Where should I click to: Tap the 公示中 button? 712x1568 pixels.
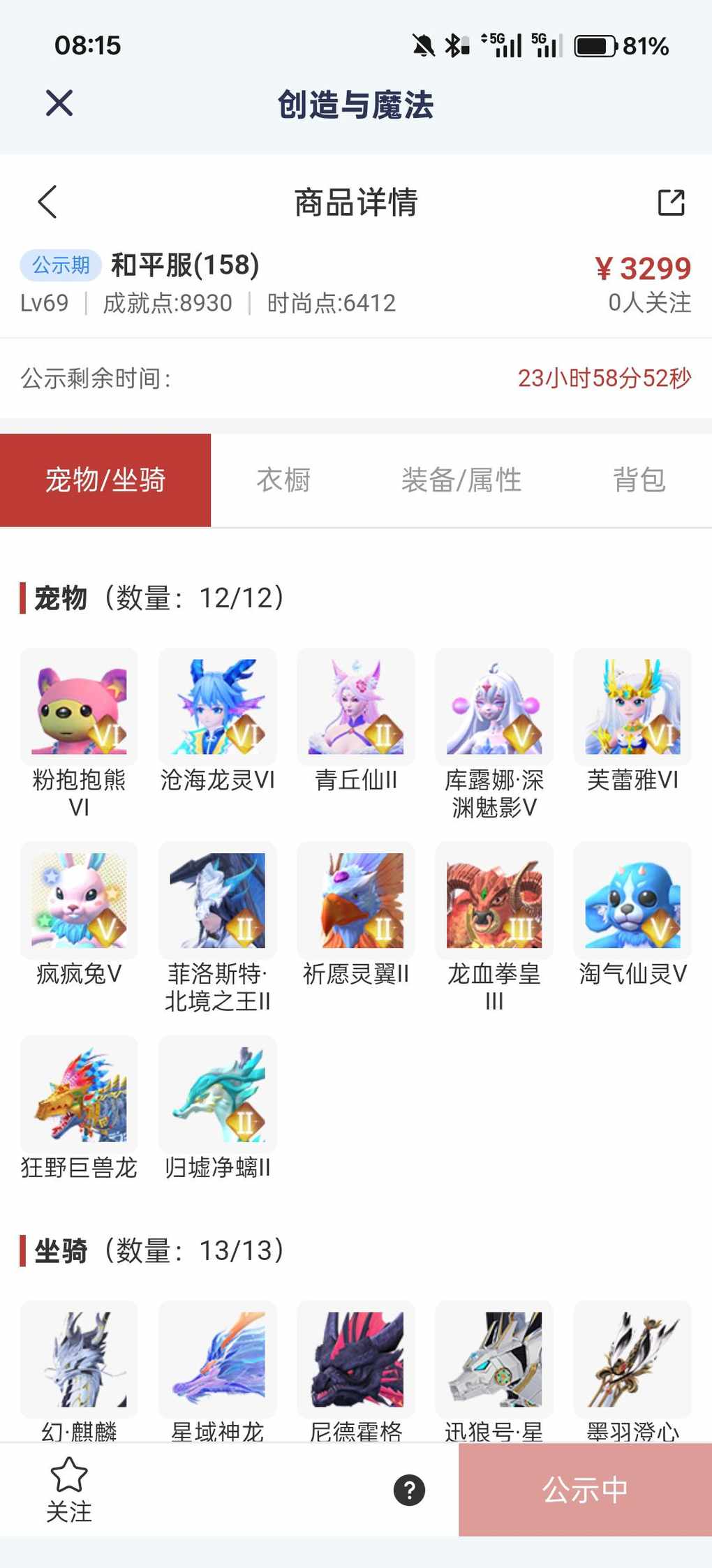[x=585, y=1490]
